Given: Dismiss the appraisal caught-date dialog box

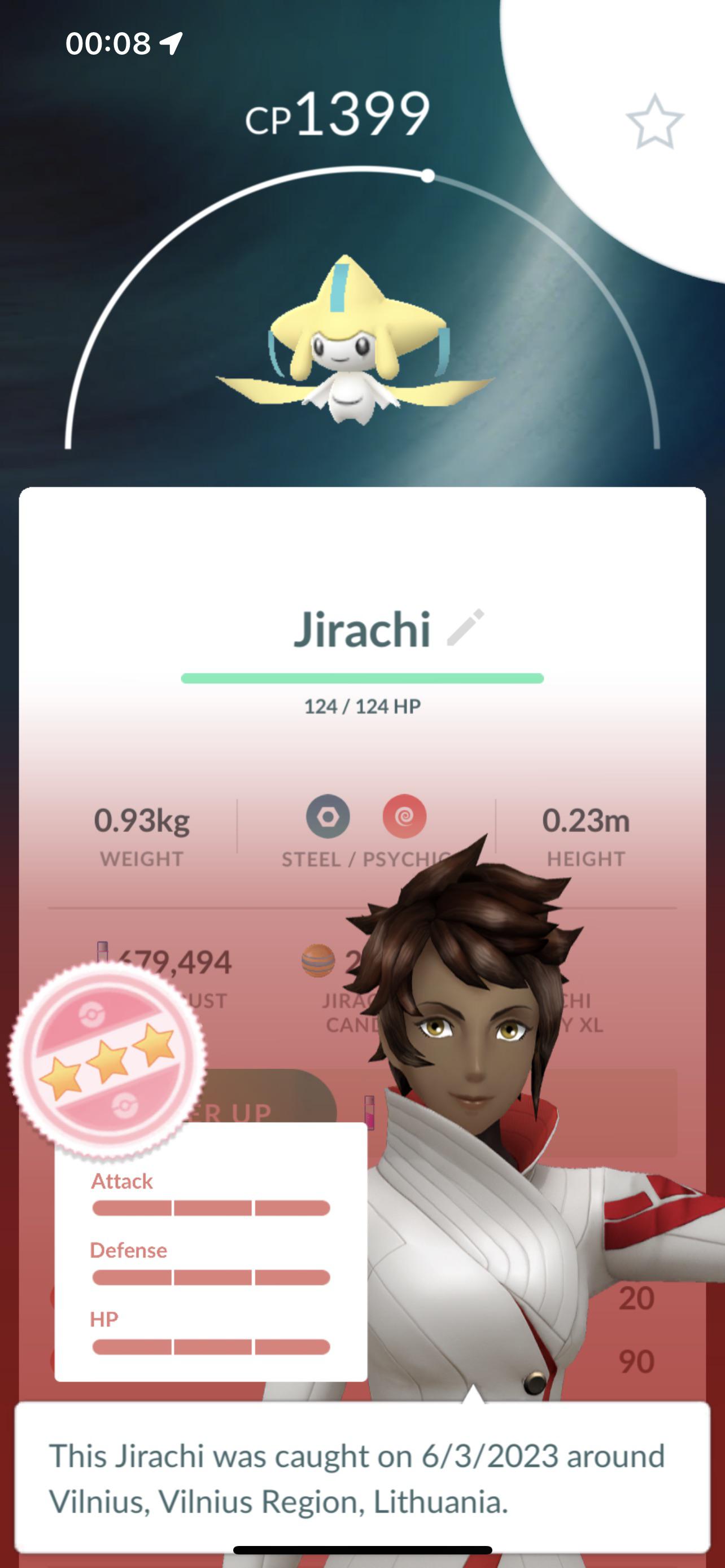Looking at the screenshot, I should click(362, 1477).
